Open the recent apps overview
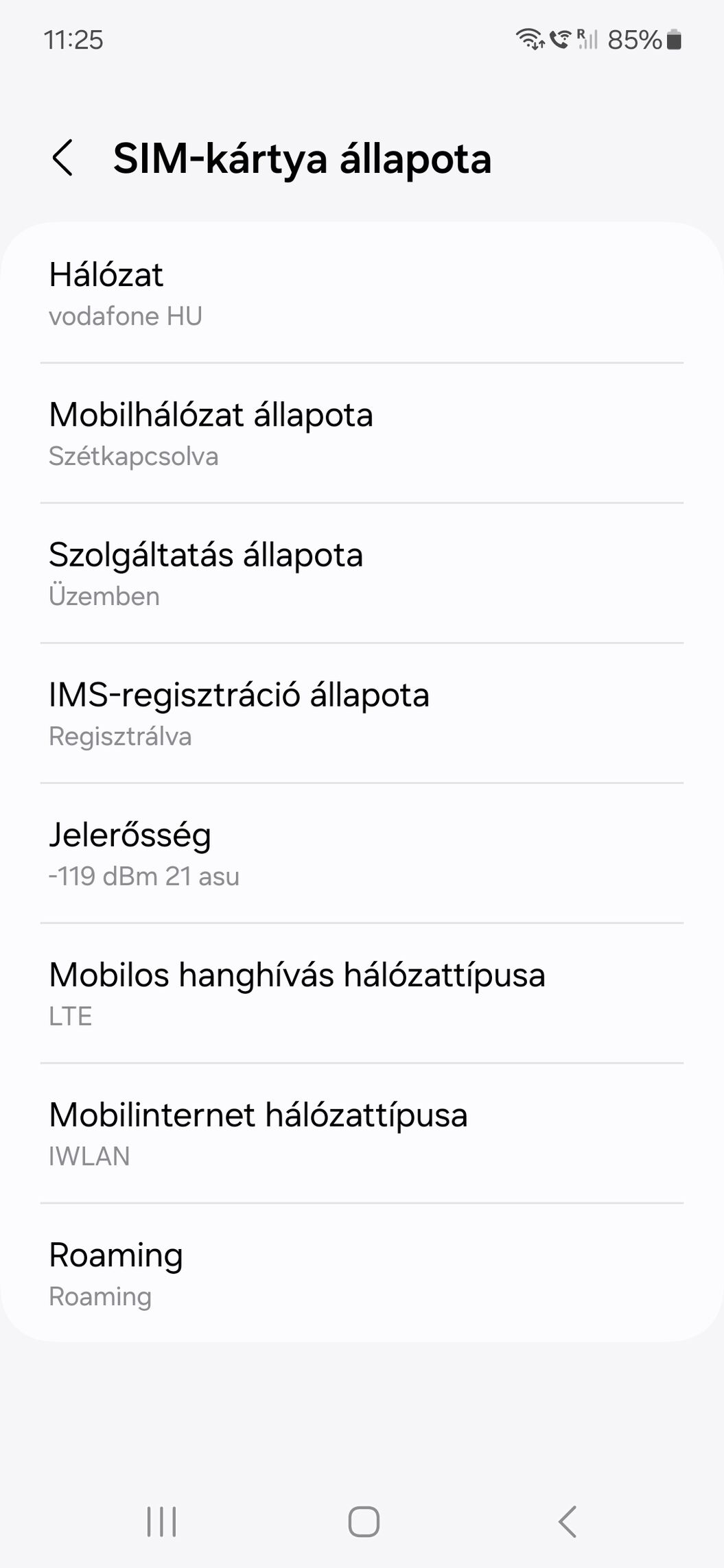The image size is (724, 1568). (162, 1521)
